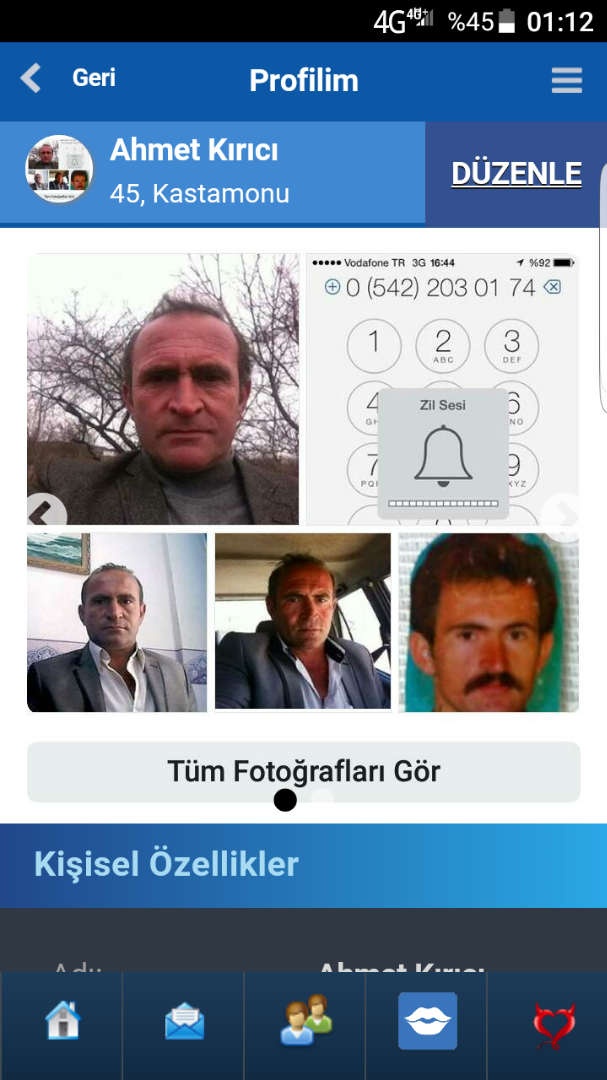The image size is (607, 1080).
Task: Show next photos with right arrow
Action: pos(562,514)
